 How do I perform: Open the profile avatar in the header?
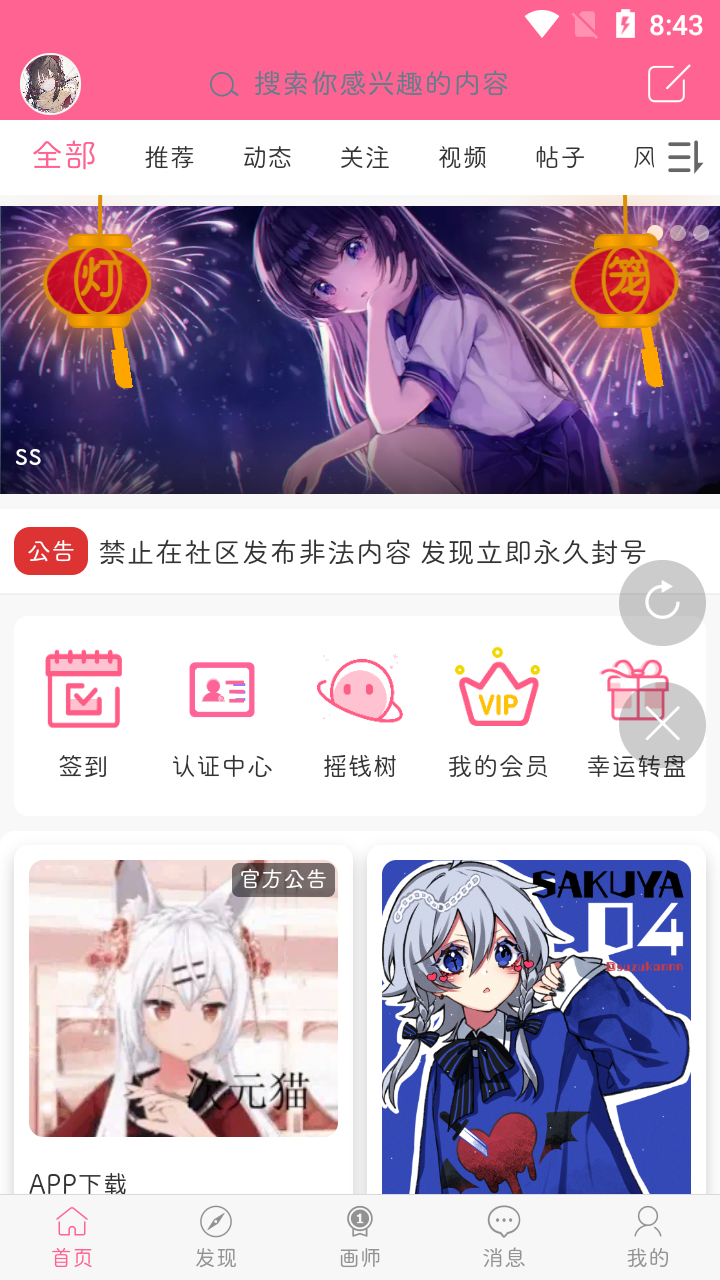(x=50, y=84)
